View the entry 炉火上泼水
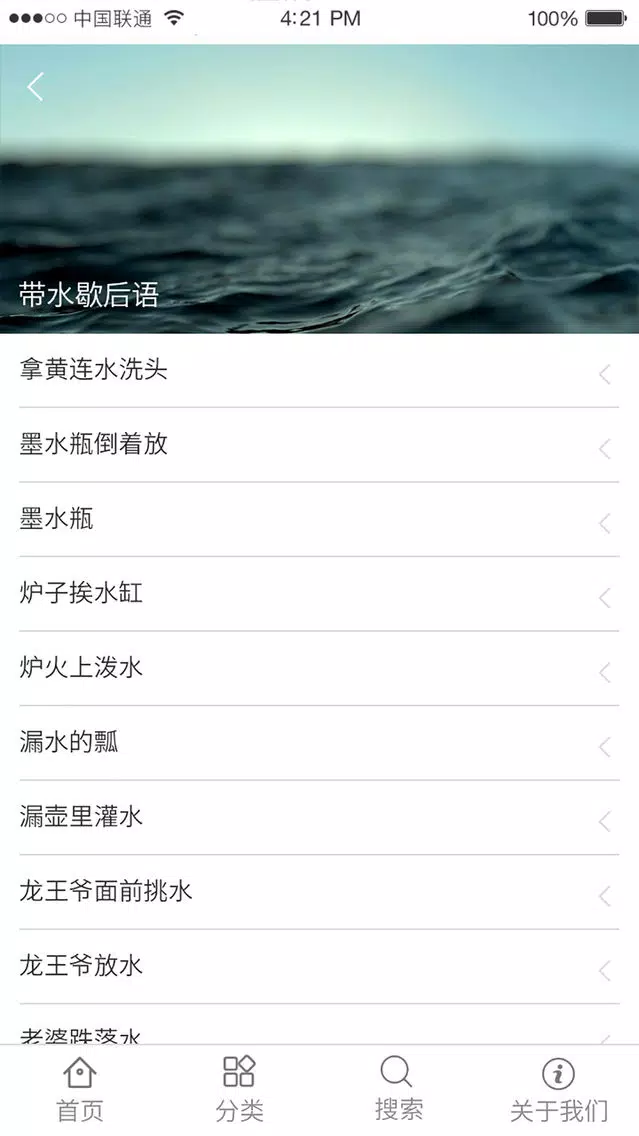The width and height of the screenshot is (639, 1136). pyautogui.click(x=320, y=669)
